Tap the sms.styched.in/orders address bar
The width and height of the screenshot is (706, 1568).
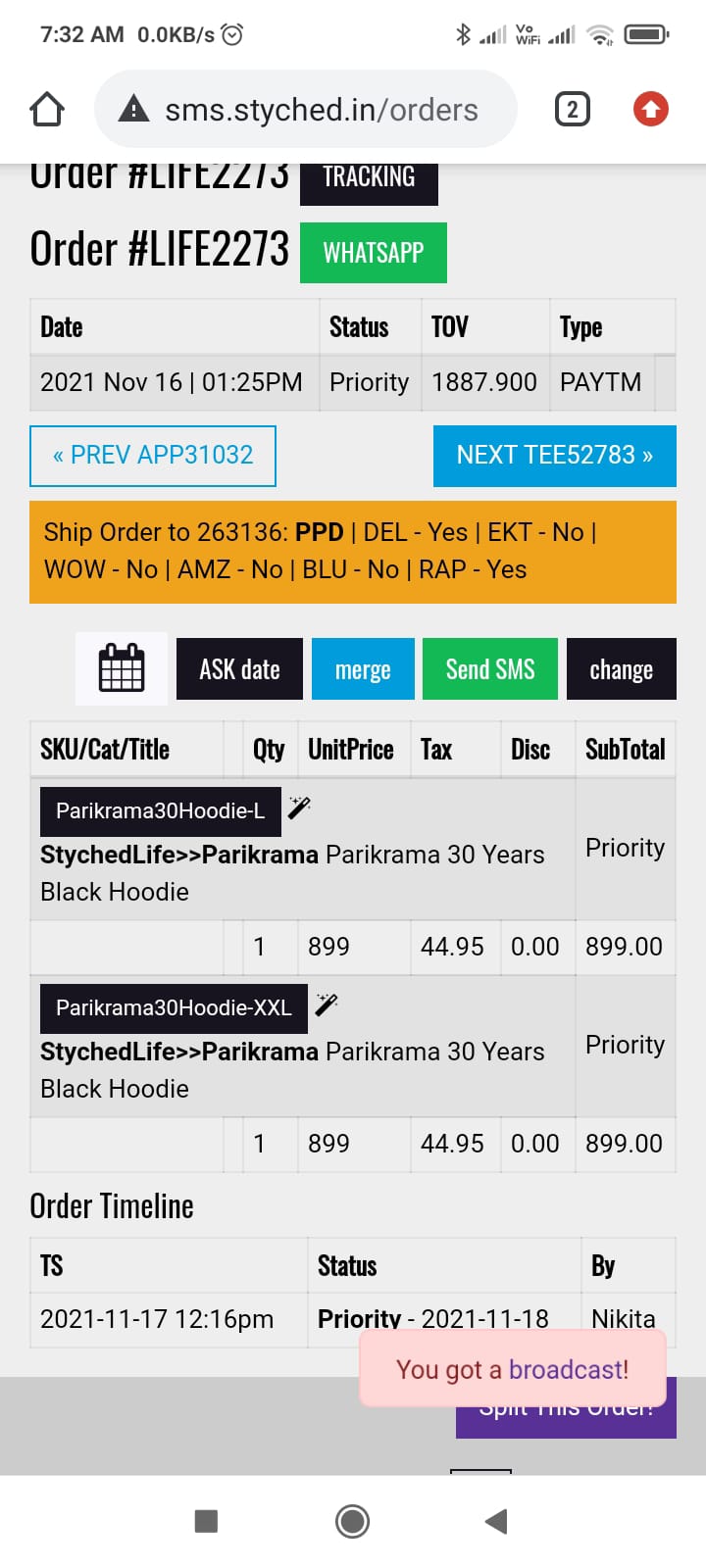pos(305,109)
